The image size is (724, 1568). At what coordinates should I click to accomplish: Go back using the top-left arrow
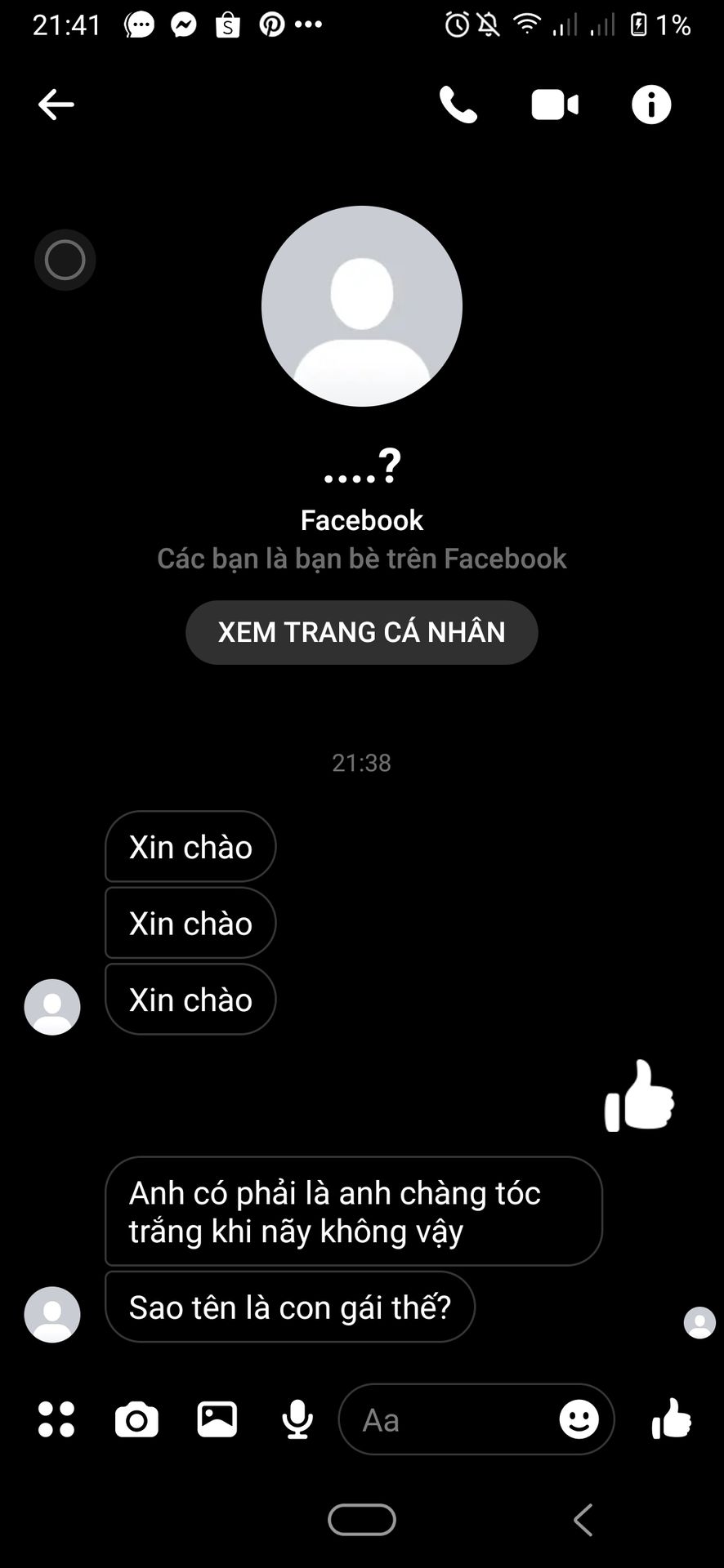(56, 105)
